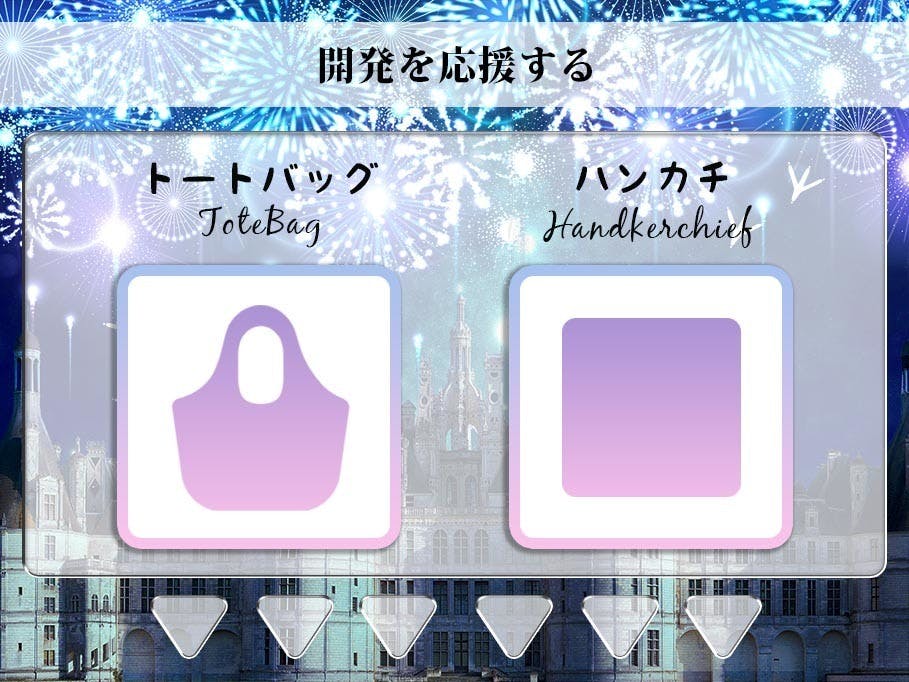Open the トートバッグ tote bag tile

point(259,407)
